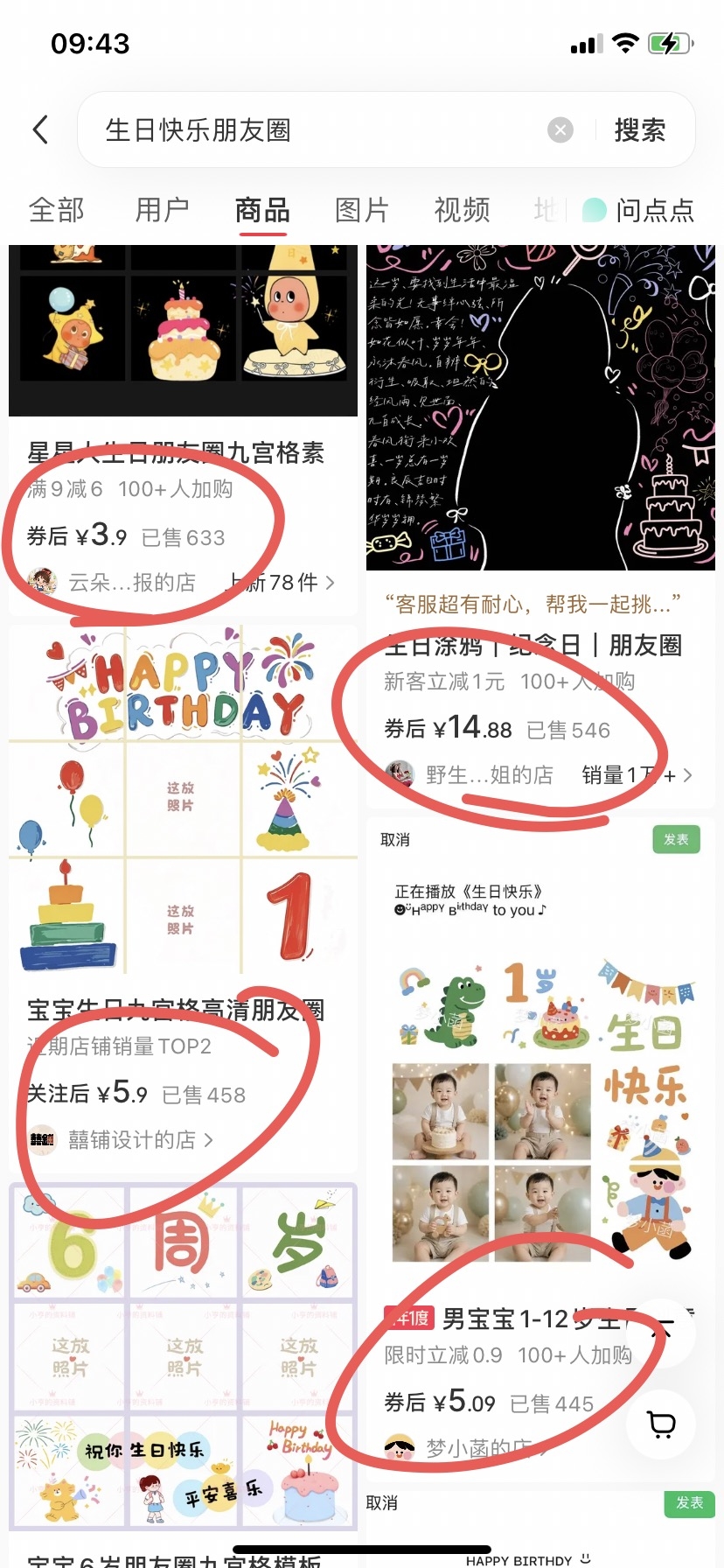Open the floating shopping cart
The height and width of the screenshot is (1568, 724).
(662, 1424)
